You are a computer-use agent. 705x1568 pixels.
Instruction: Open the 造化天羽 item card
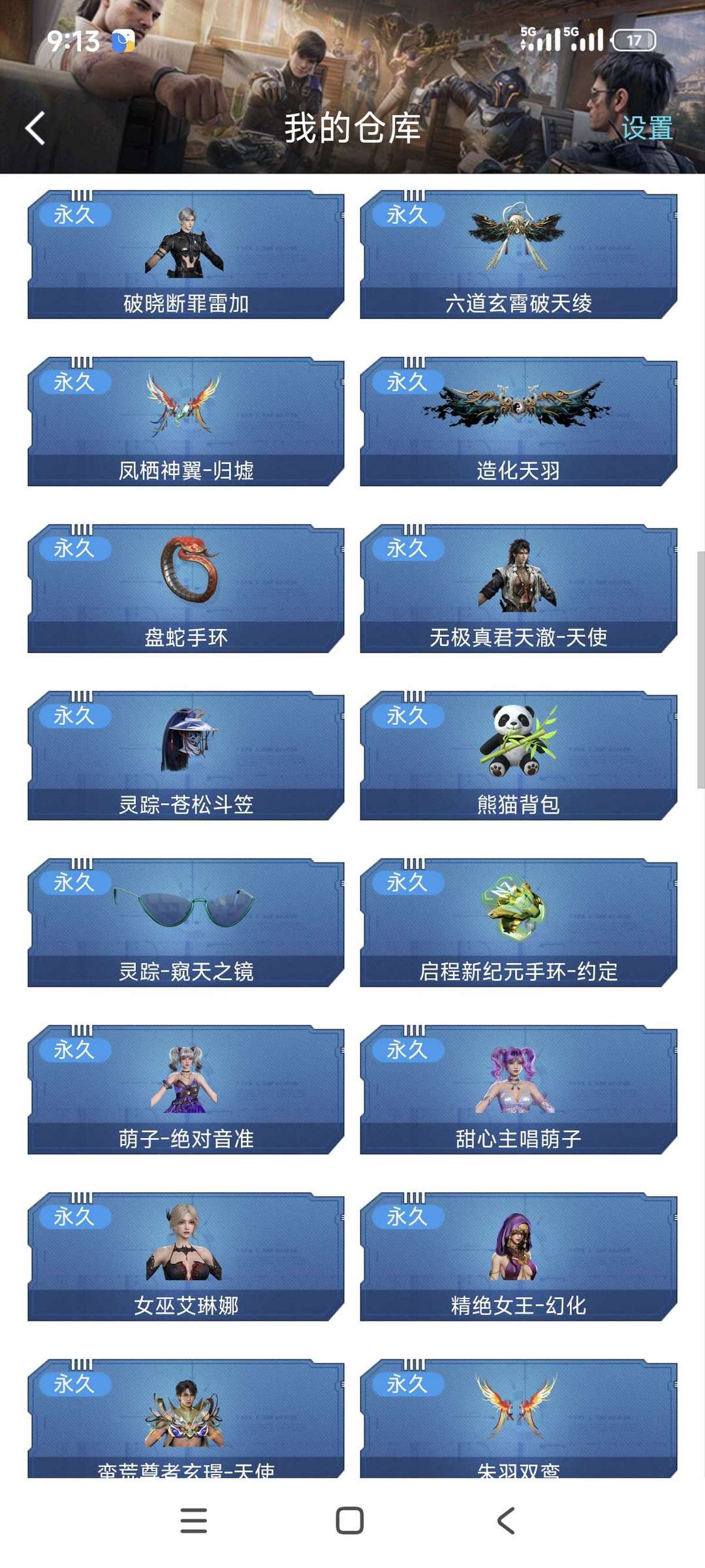518,422
